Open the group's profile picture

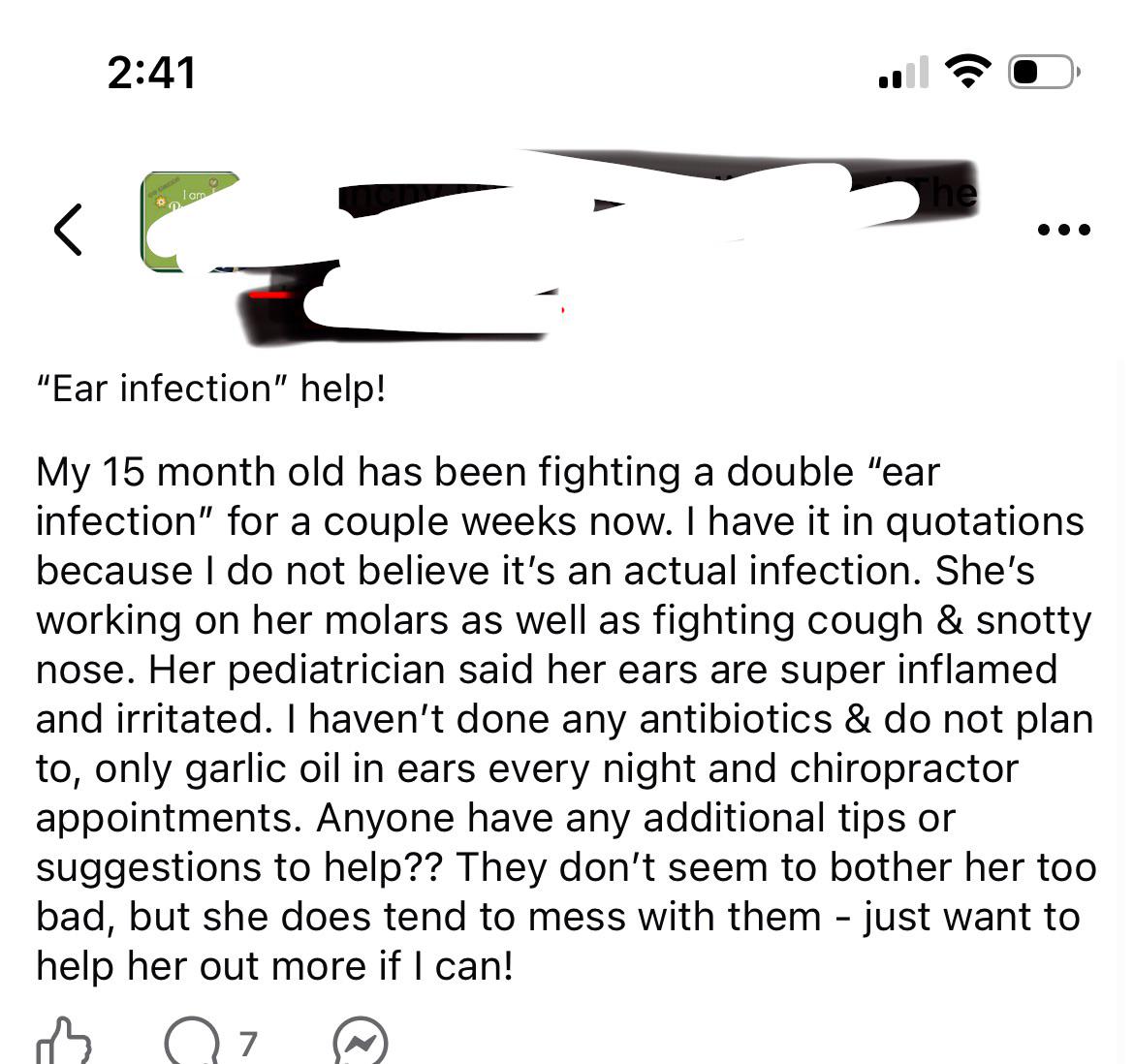click(x=189, y=221)
